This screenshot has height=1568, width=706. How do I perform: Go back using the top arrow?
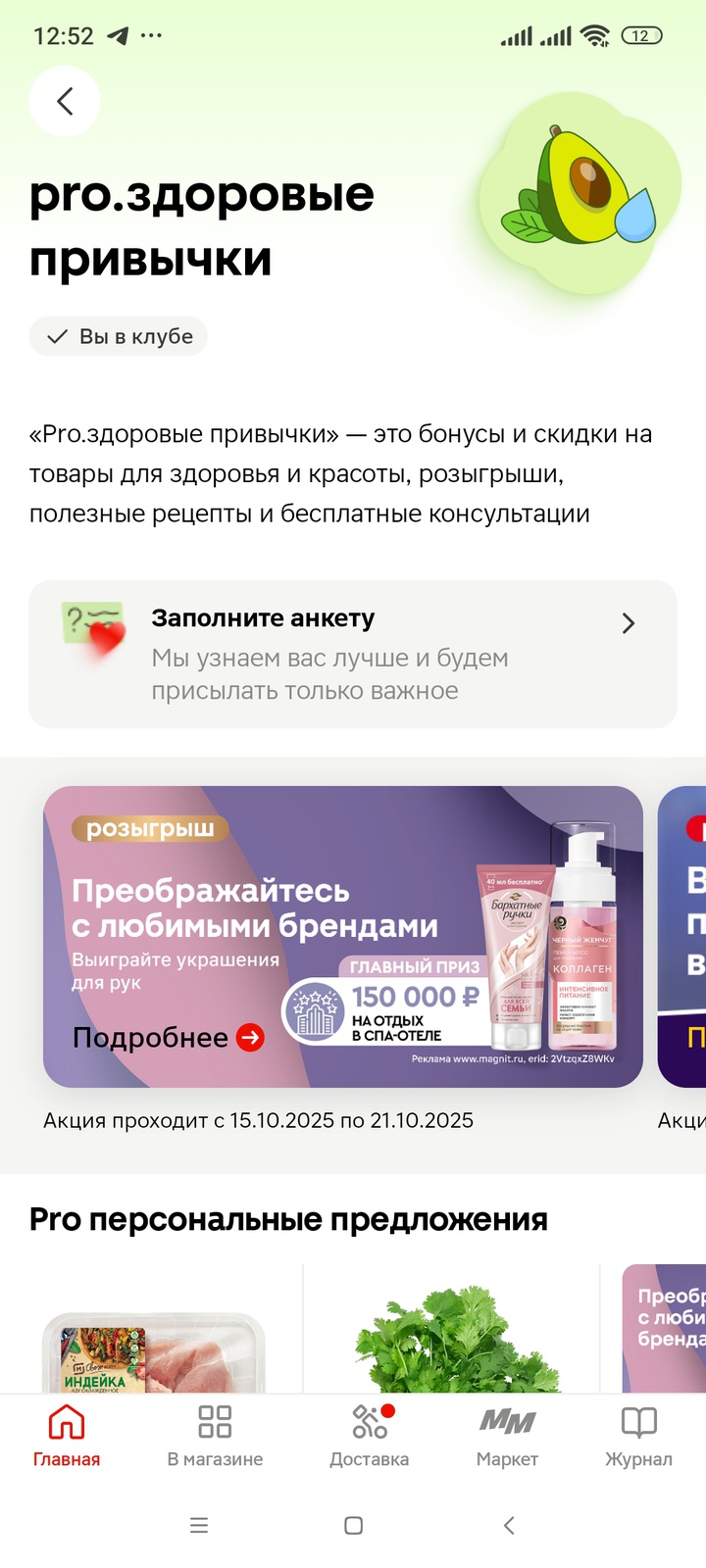click(65, 101)
